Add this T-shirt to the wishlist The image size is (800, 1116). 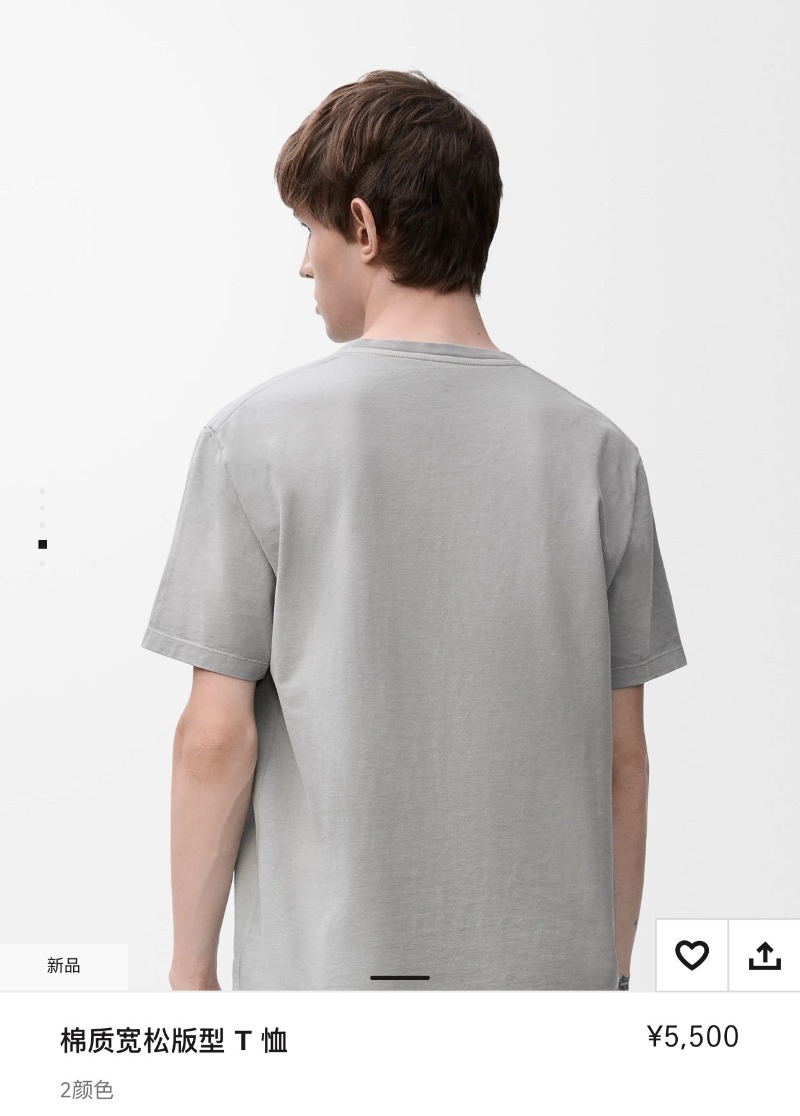(692, 955)
